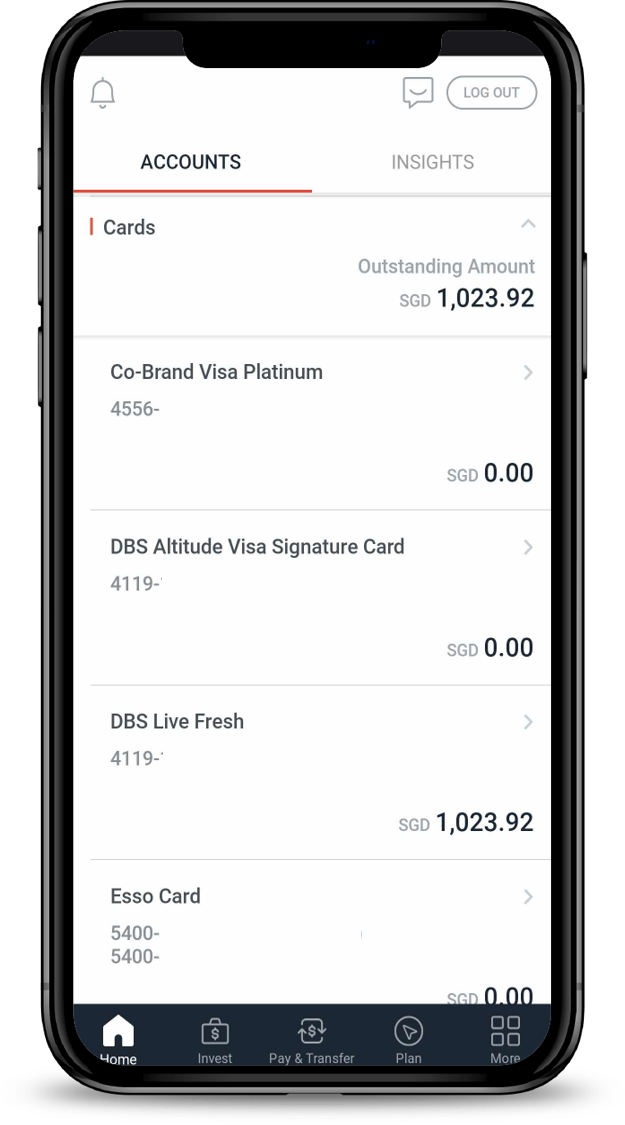This screenshot has width=625, height=1125.
Task: Open DBS Altitude Visa Signature Card
Action: pos(320,595)
